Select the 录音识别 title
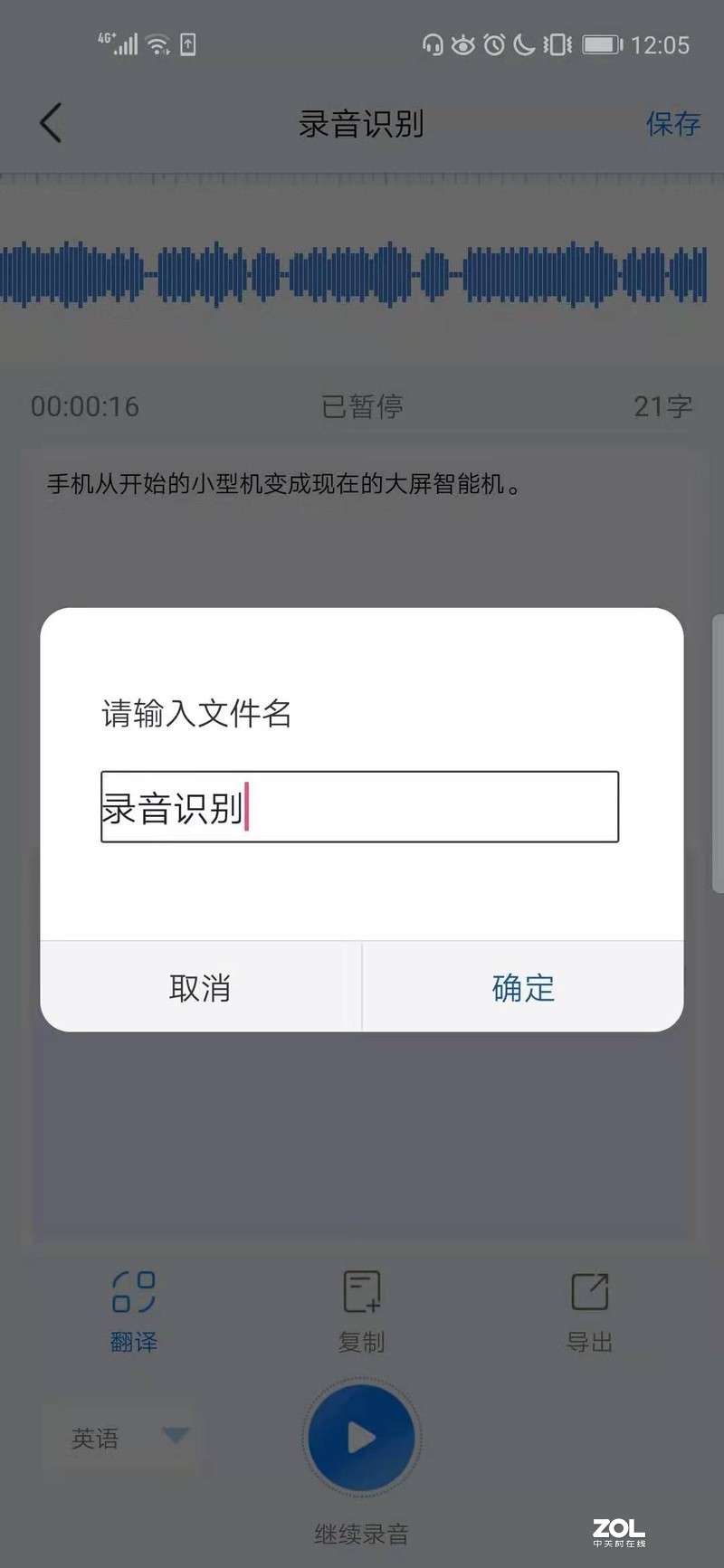Screen dimensions: 724x1568 (x=361, y=125)
